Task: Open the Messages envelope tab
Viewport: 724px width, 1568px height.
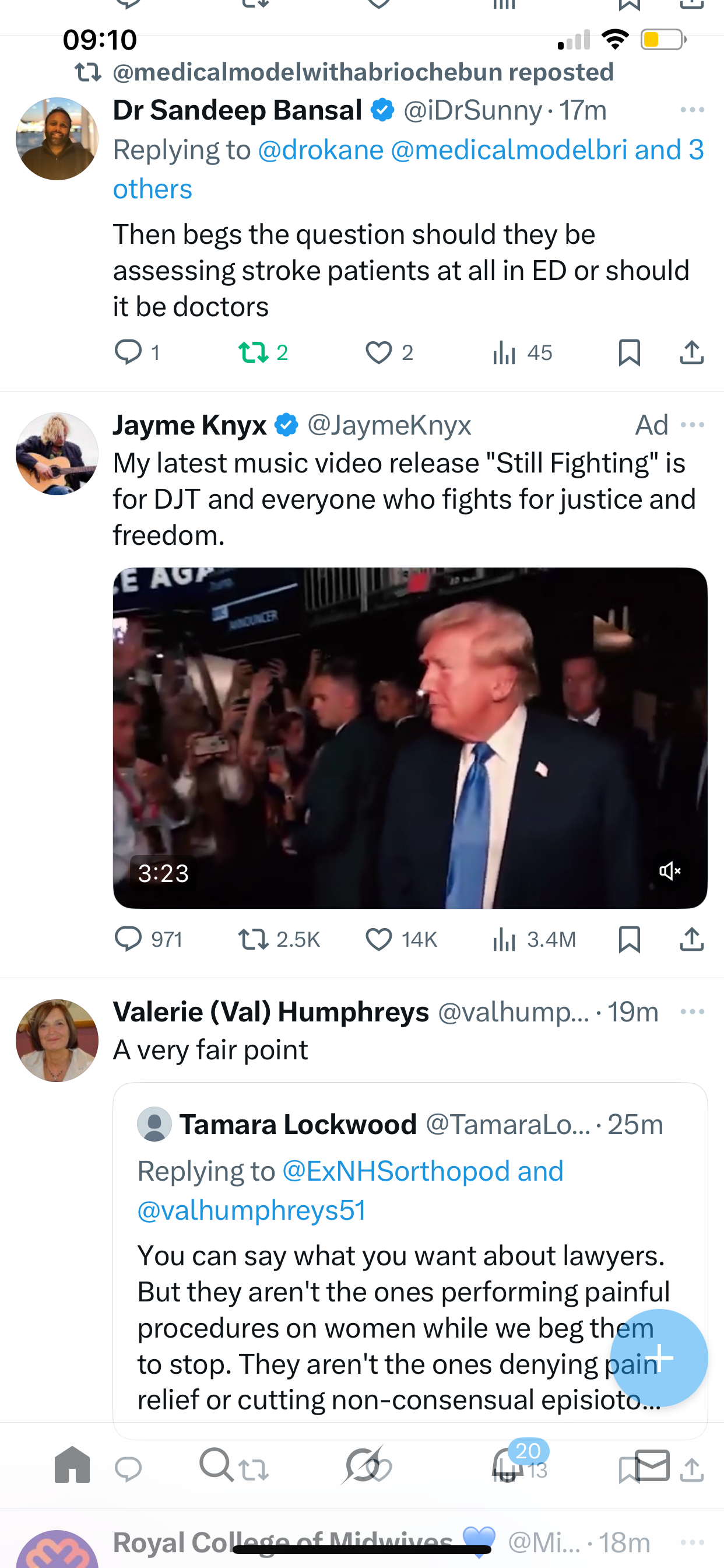Action: pyautogui.click(x=653, y=1465)
